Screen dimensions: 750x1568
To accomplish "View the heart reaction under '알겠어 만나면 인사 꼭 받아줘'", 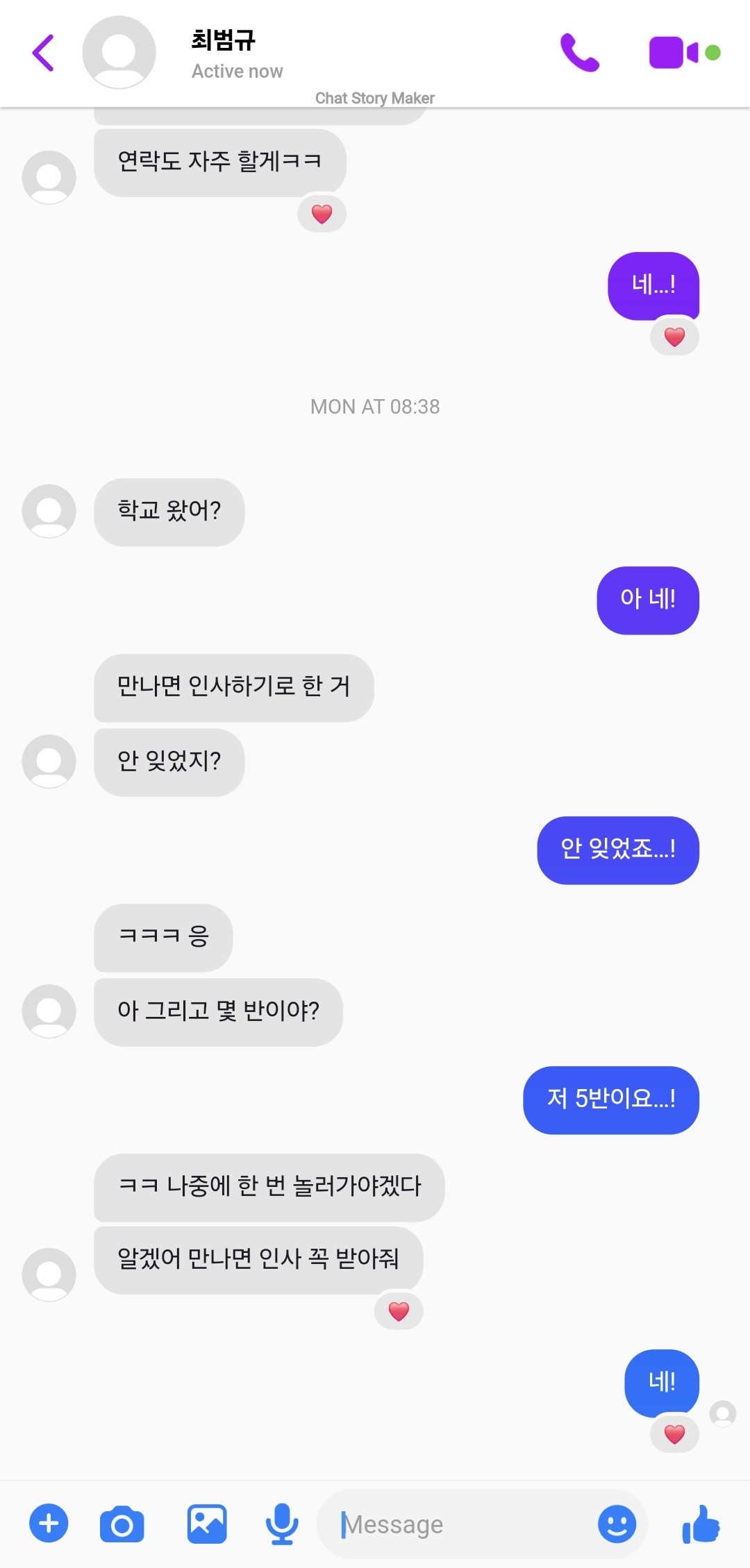I will tap(399, 1311).
